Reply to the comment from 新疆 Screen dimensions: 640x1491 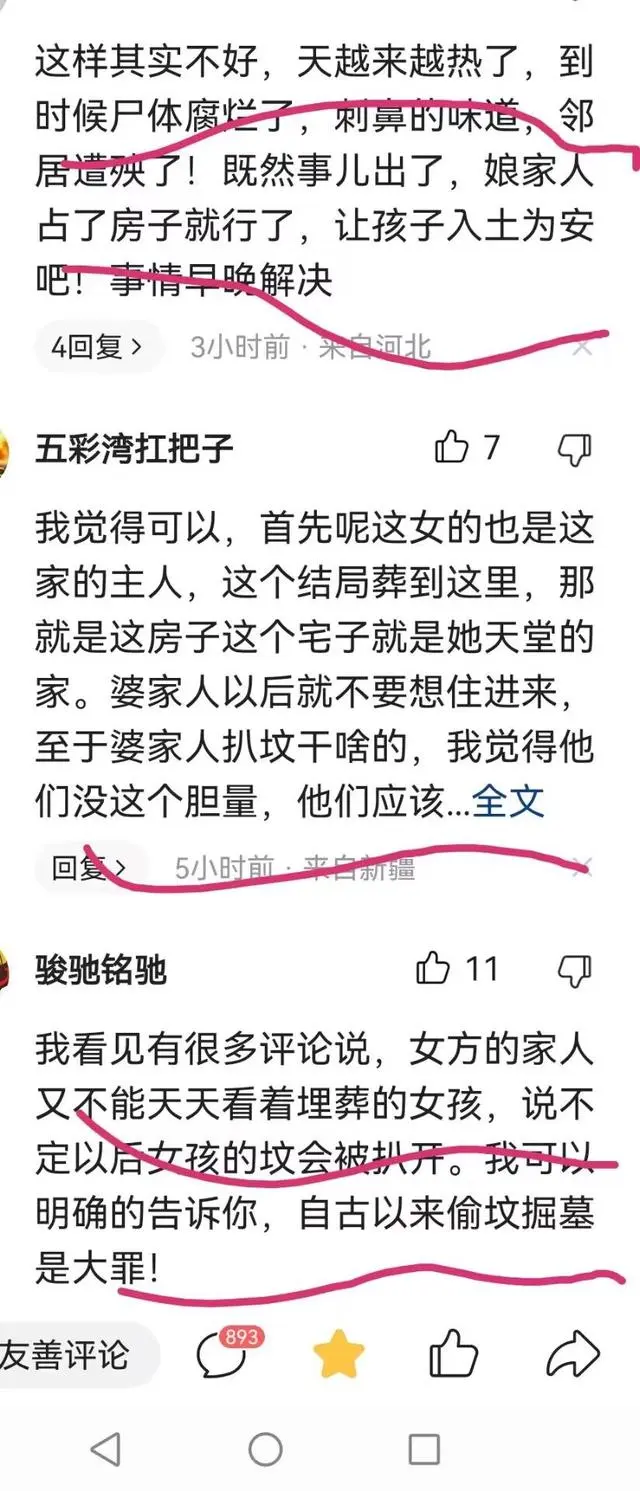(x=90, y=867)
